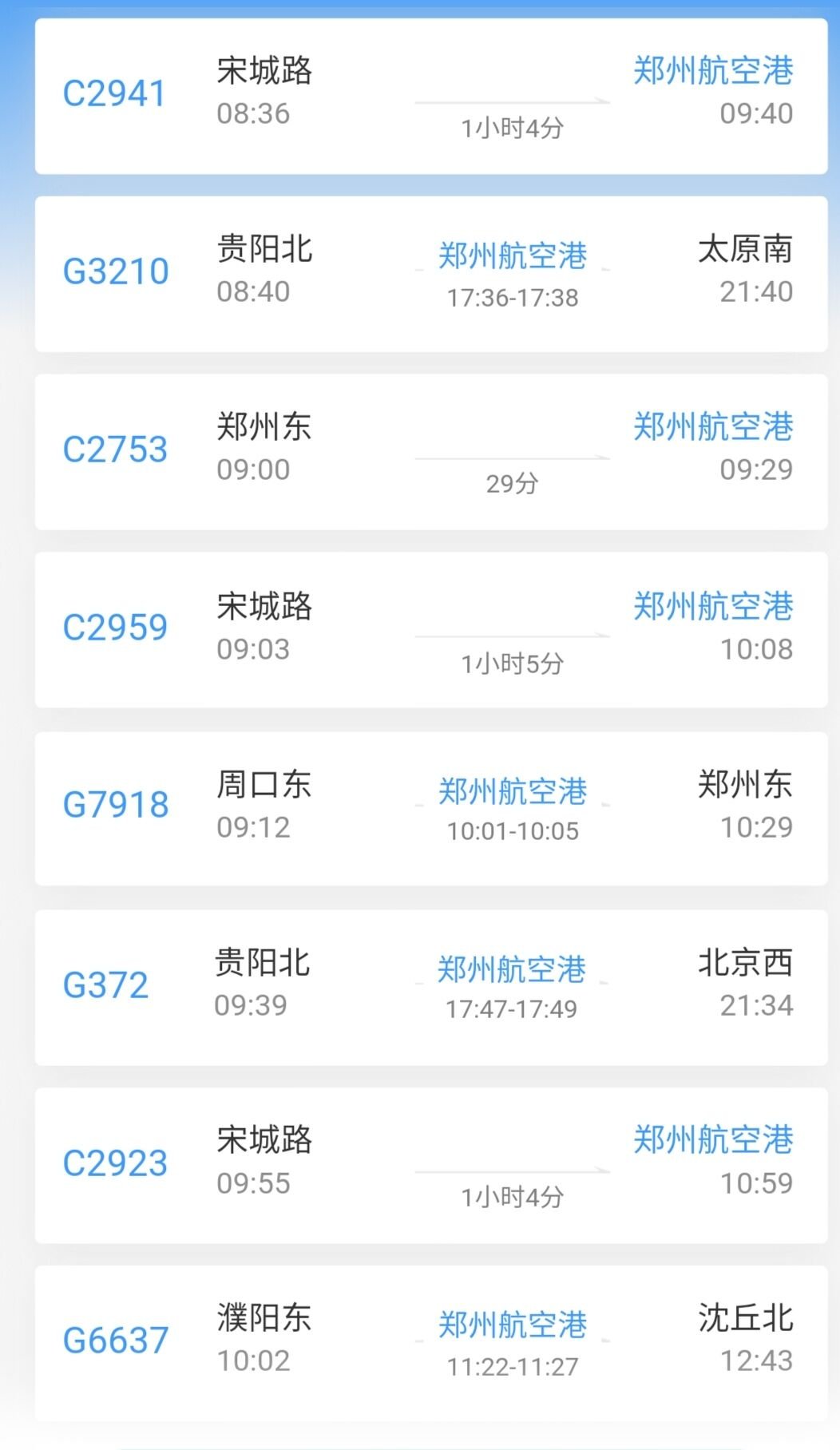Select train G7918 from 周口东 to 郑州东
Image resolution: width=840 pixels, height=1450 pixels.
click(x=431, y=808)
